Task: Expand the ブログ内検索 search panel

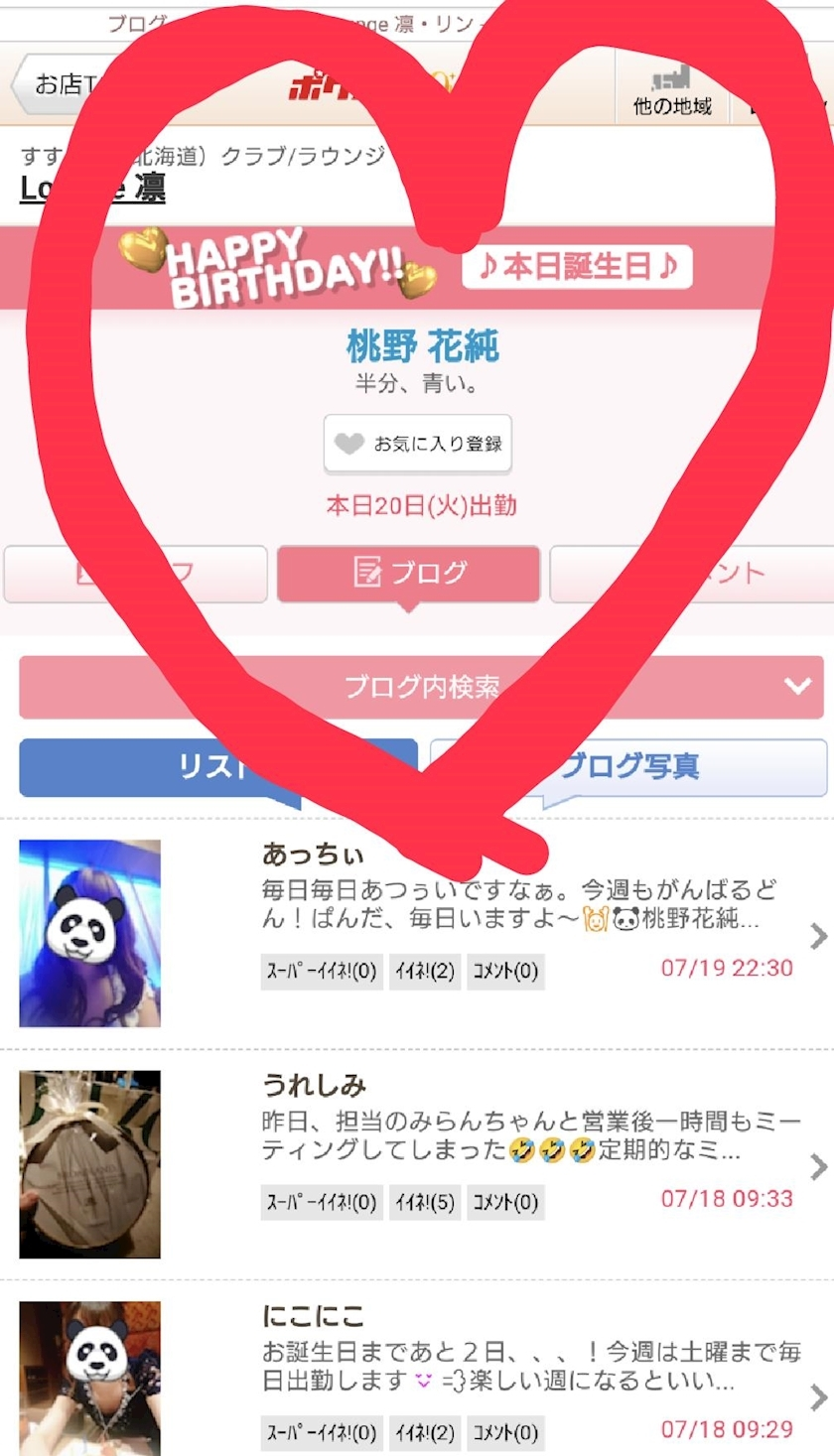Action: (421, 686)
